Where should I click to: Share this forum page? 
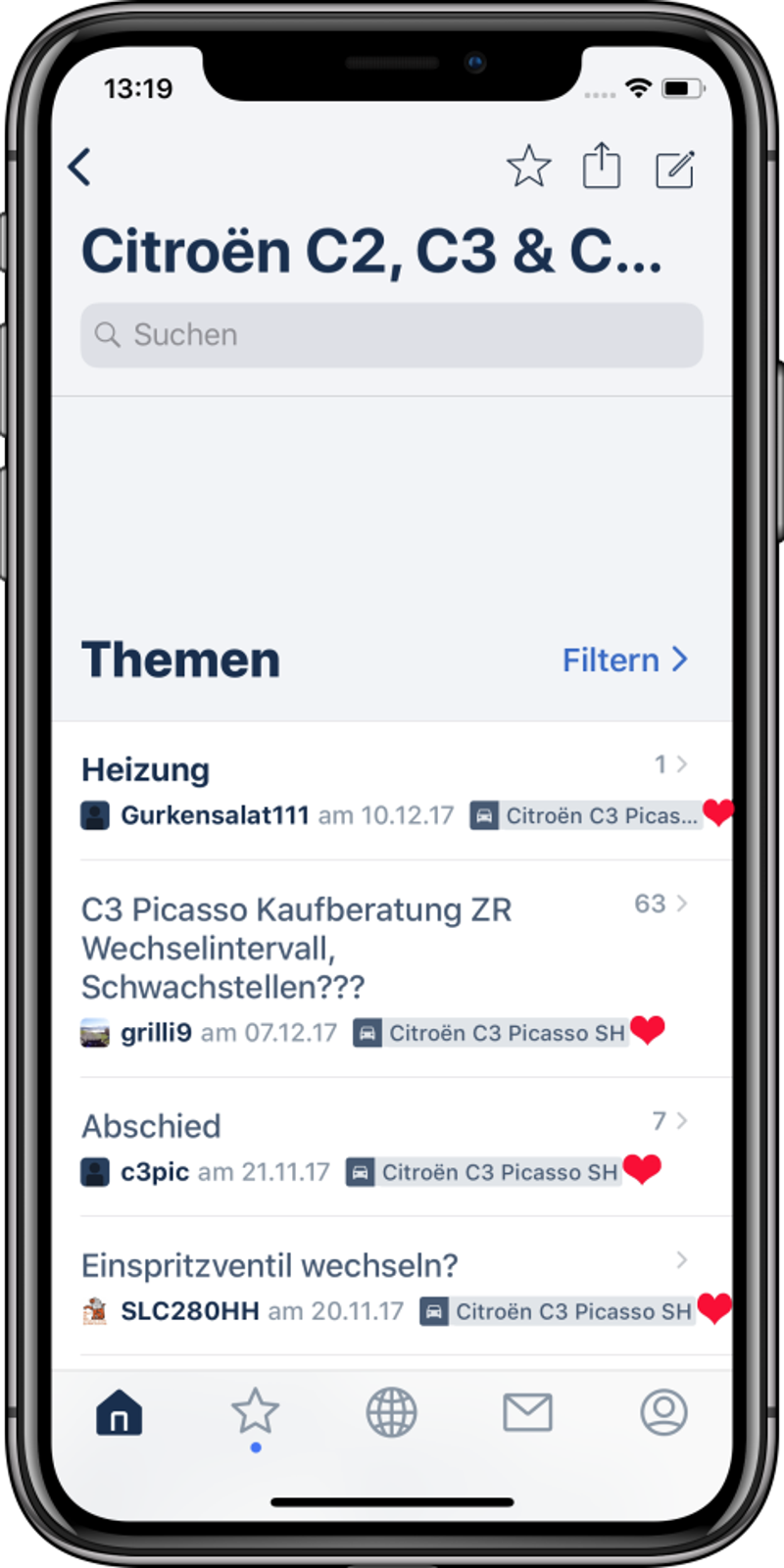click(602, 166)
